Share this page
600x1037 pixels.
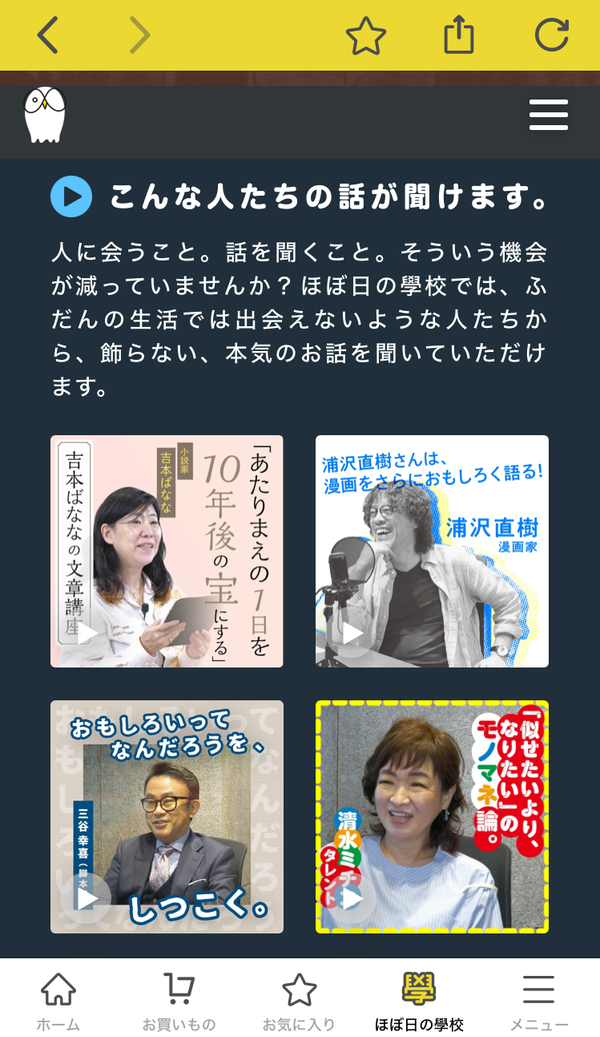coord(458,34)
